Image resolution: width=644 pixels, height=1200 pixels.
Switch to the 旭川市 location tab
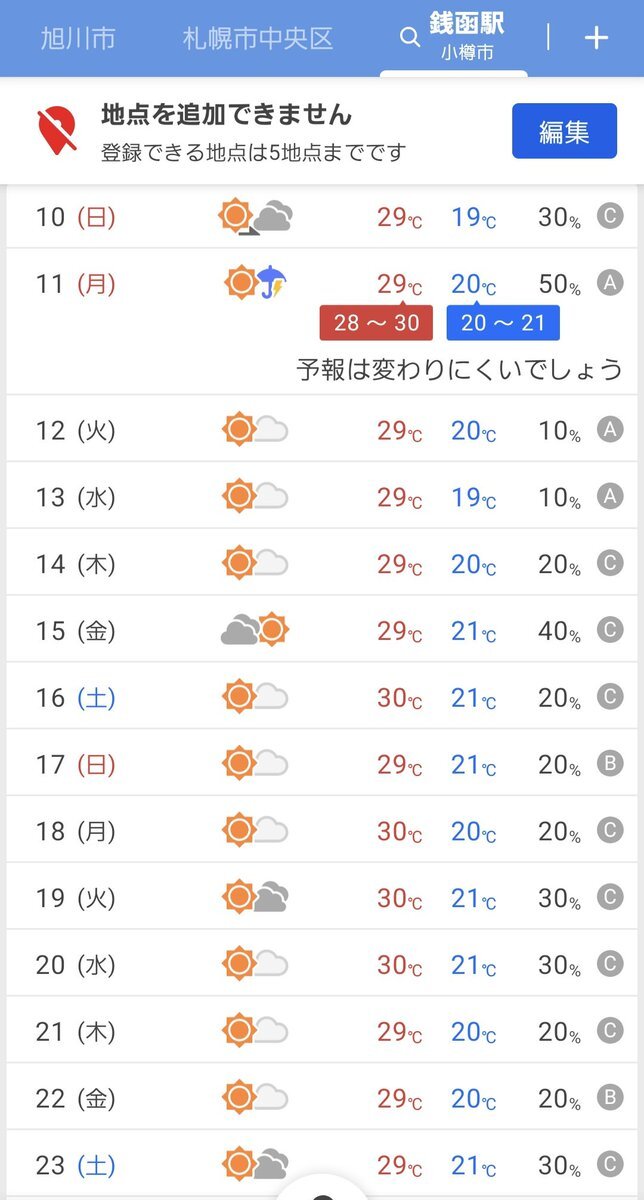[x=78, y=38]
